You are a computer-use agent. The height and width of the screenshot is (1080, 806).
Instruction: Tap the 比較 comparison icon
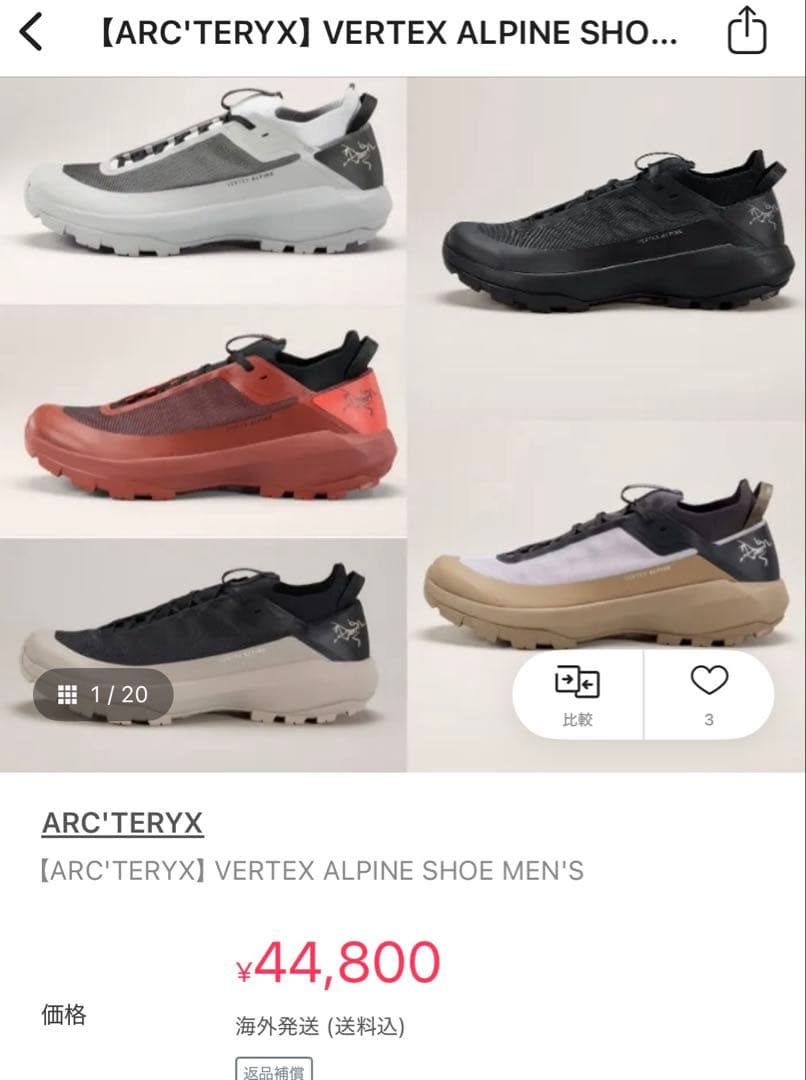tap(576, 693)
